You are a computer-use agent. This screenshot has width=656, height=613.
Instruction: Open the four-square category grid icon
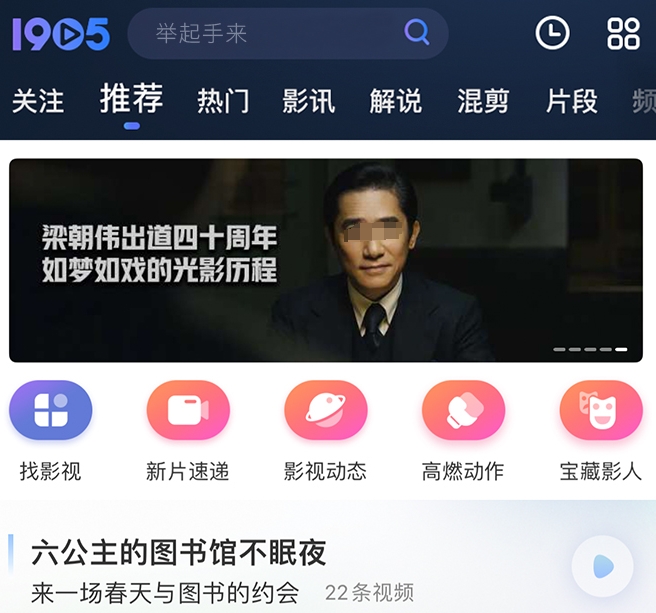tap(623, 33)
